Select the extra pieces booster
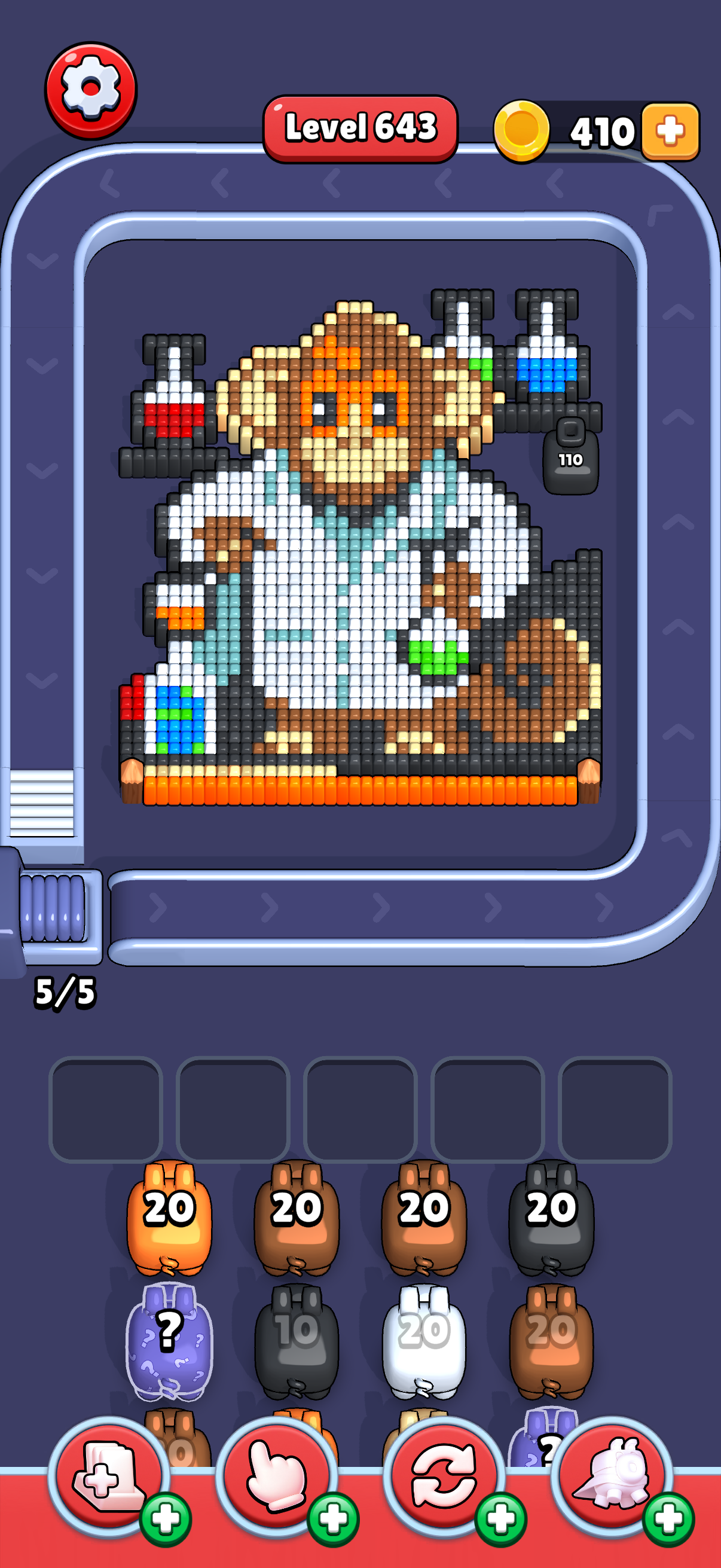 click(111, 1479)
